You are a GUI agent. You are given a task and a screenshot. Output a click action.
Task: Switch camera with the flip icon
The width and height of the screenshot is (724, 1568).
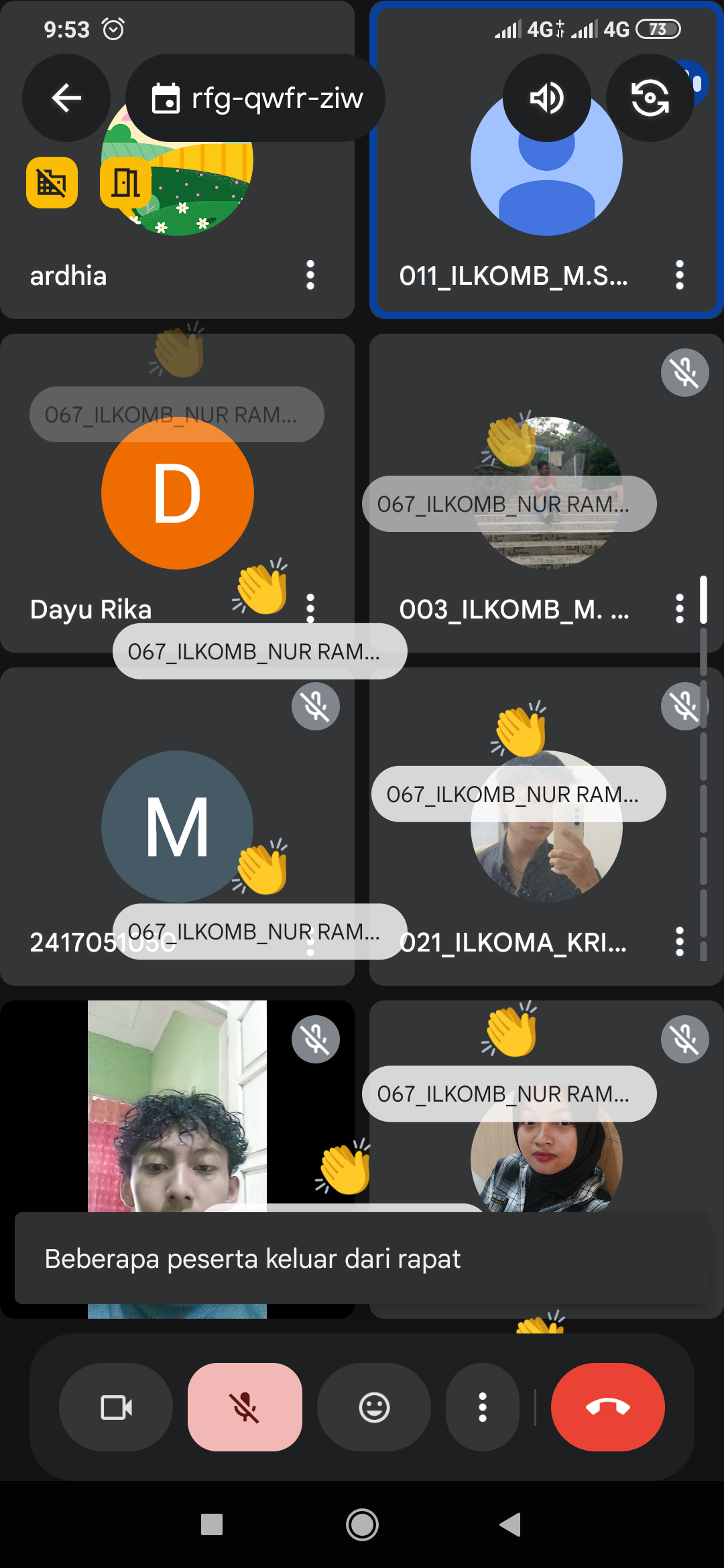point(649,98)
